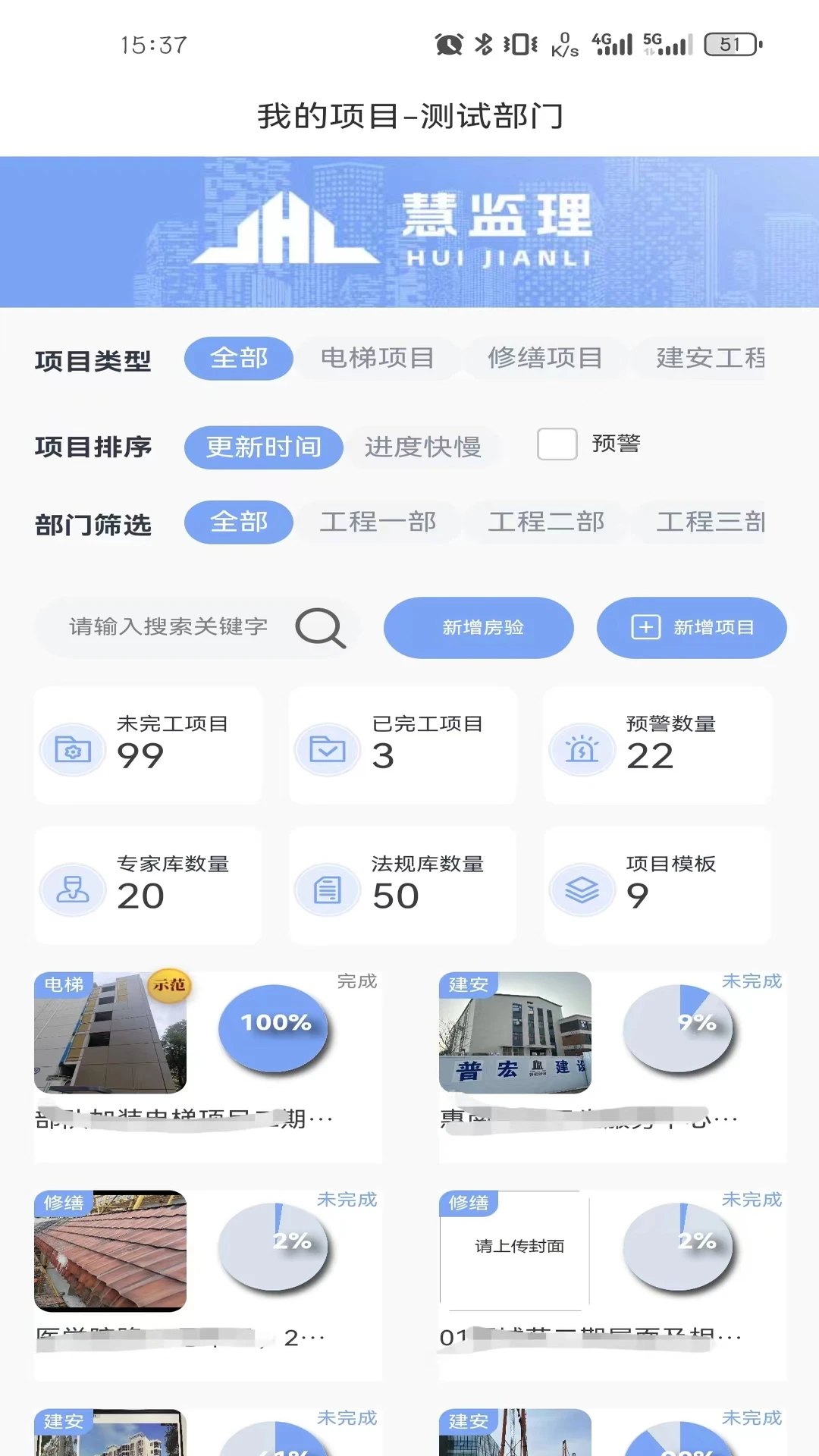The height and width of the screenshot is (1456, 819).
Task: Sort projects by 更新时间
Action: coord(263,447)
